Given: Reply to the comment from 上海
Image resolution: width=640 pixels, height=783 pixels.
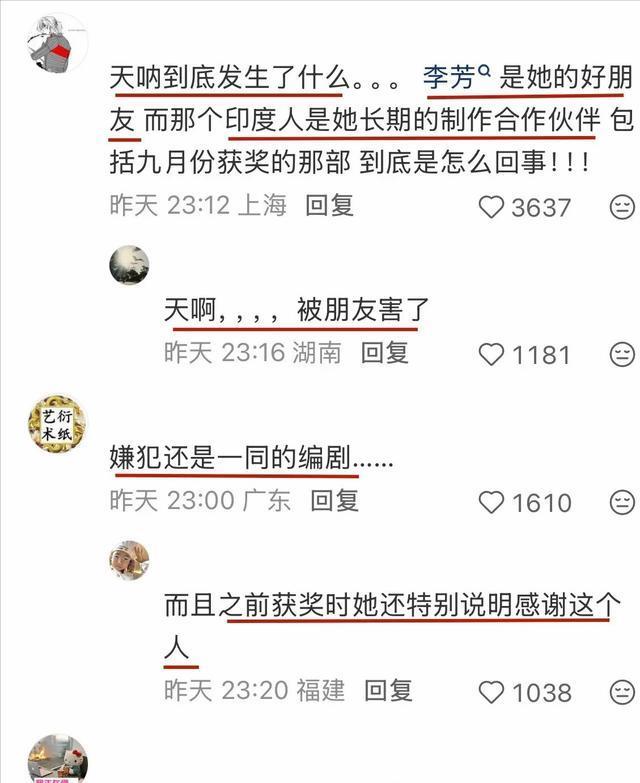Looking at the screenshot, I should tap(330, 205).
